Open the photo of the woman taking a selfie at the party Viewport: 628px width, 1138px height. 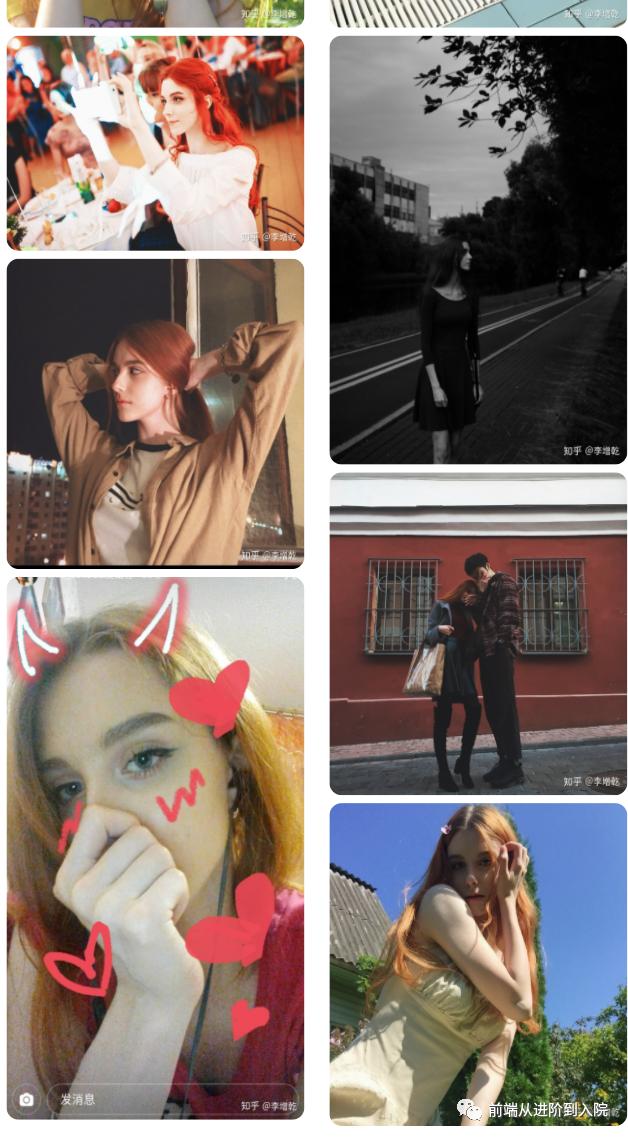[x=155, y=143]
